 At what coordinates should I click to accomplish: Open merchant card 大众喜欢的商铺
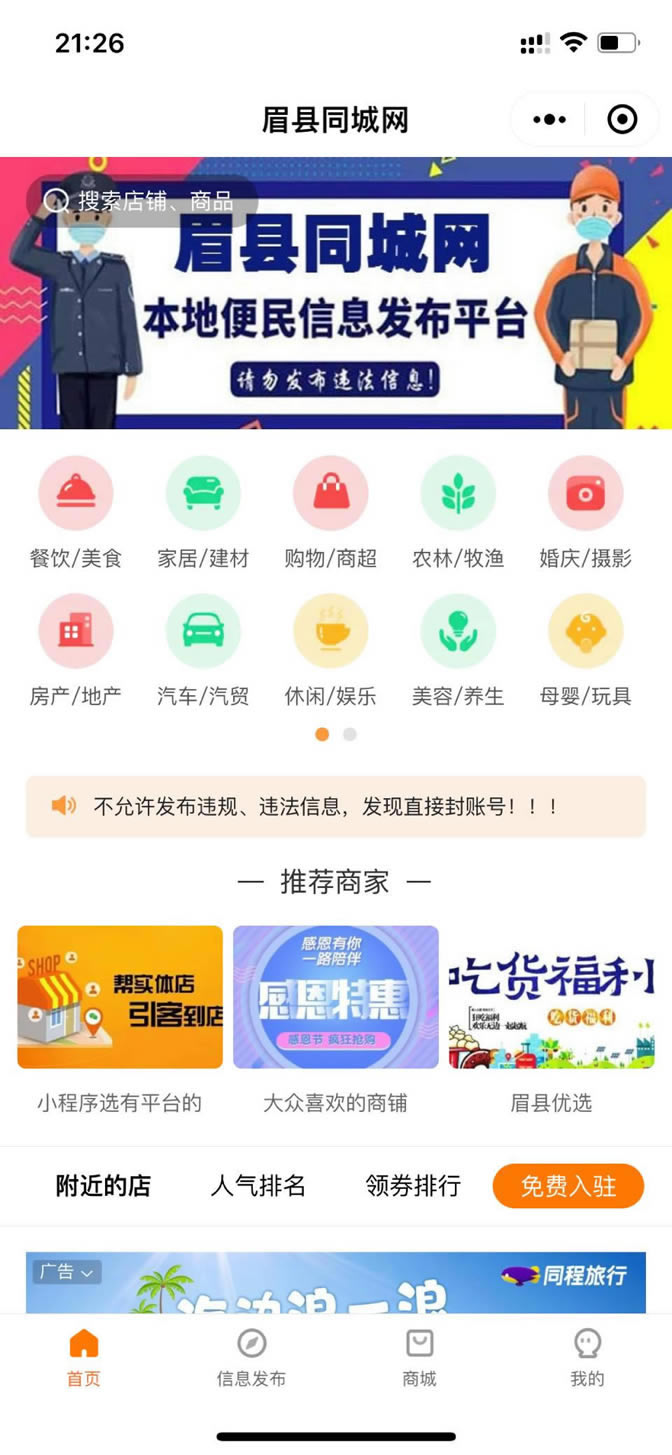pos(336,997)
